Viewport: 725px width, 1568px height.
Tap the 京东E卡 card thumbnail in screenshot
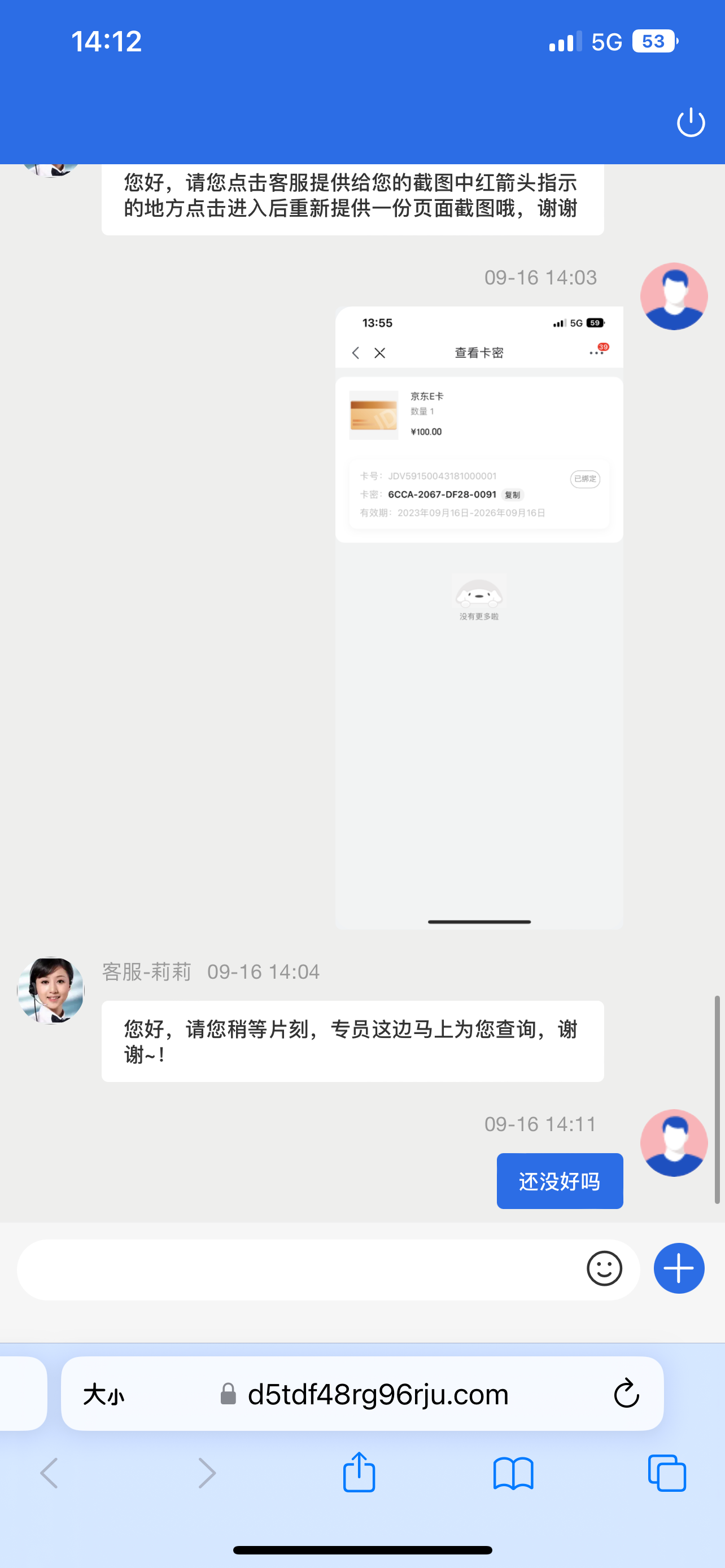click(x=373, y=416)
